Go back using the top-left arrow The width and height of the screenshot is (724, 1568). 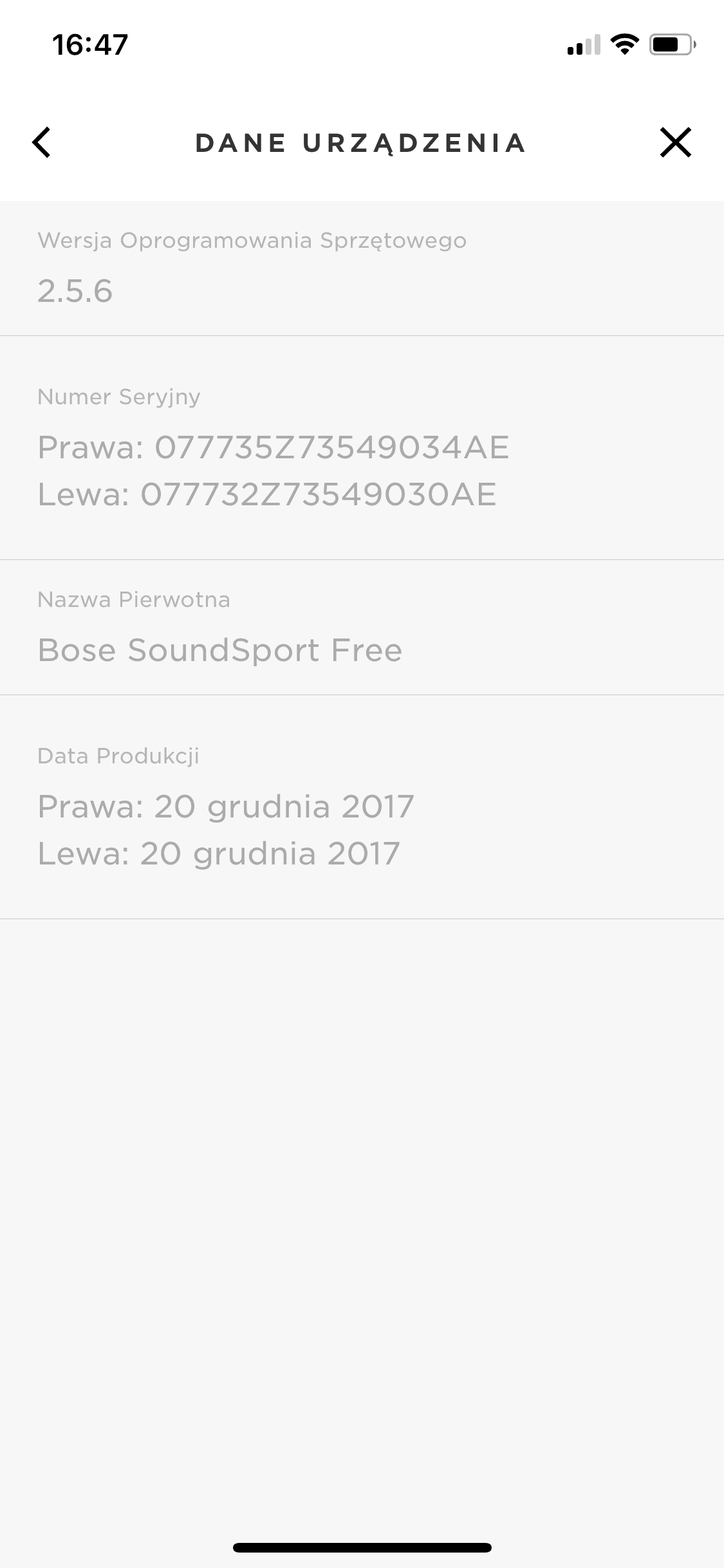(x=41, y=142)
